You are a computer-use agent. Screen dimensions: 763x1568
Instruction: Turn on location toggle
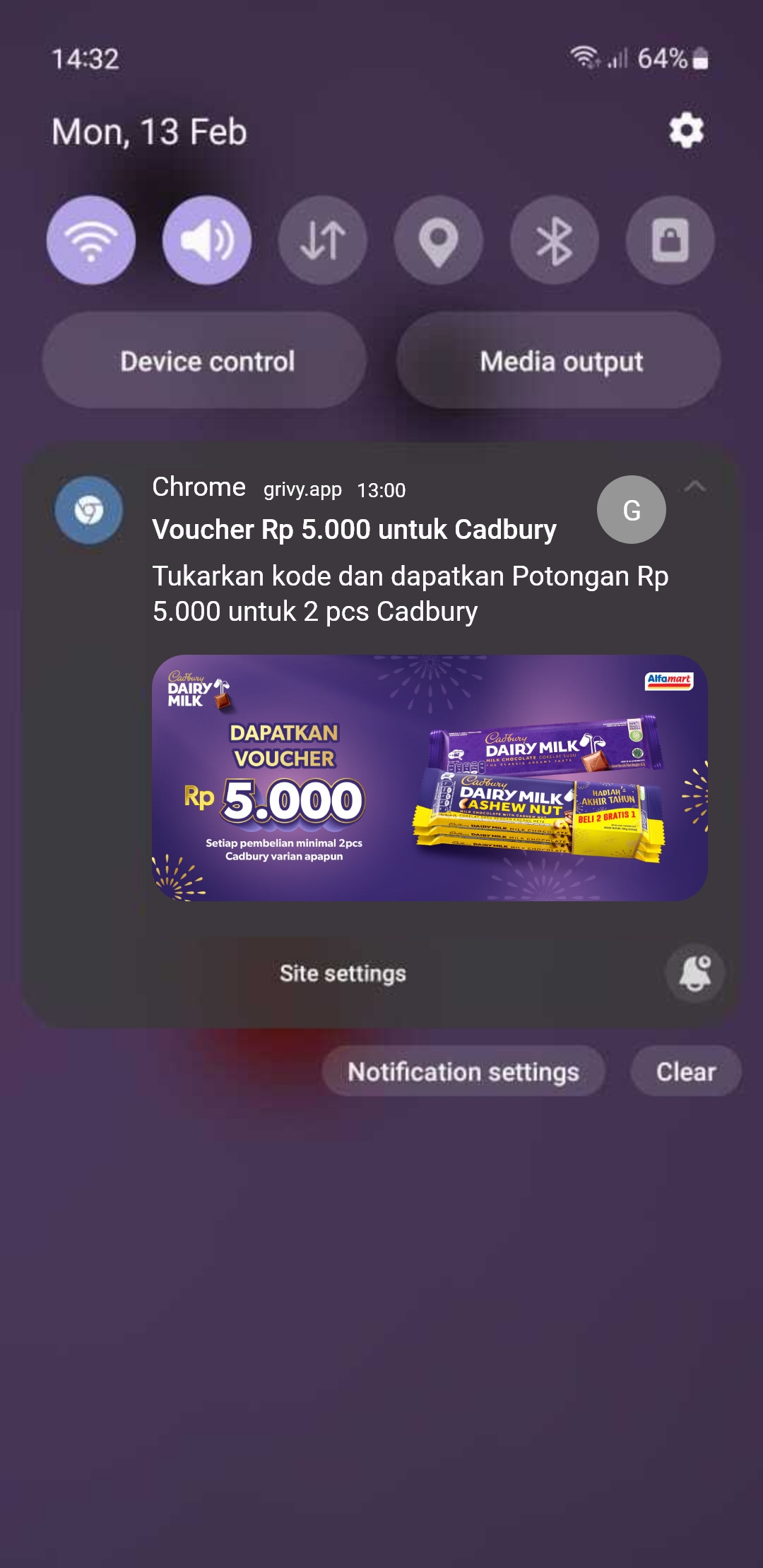439,240
